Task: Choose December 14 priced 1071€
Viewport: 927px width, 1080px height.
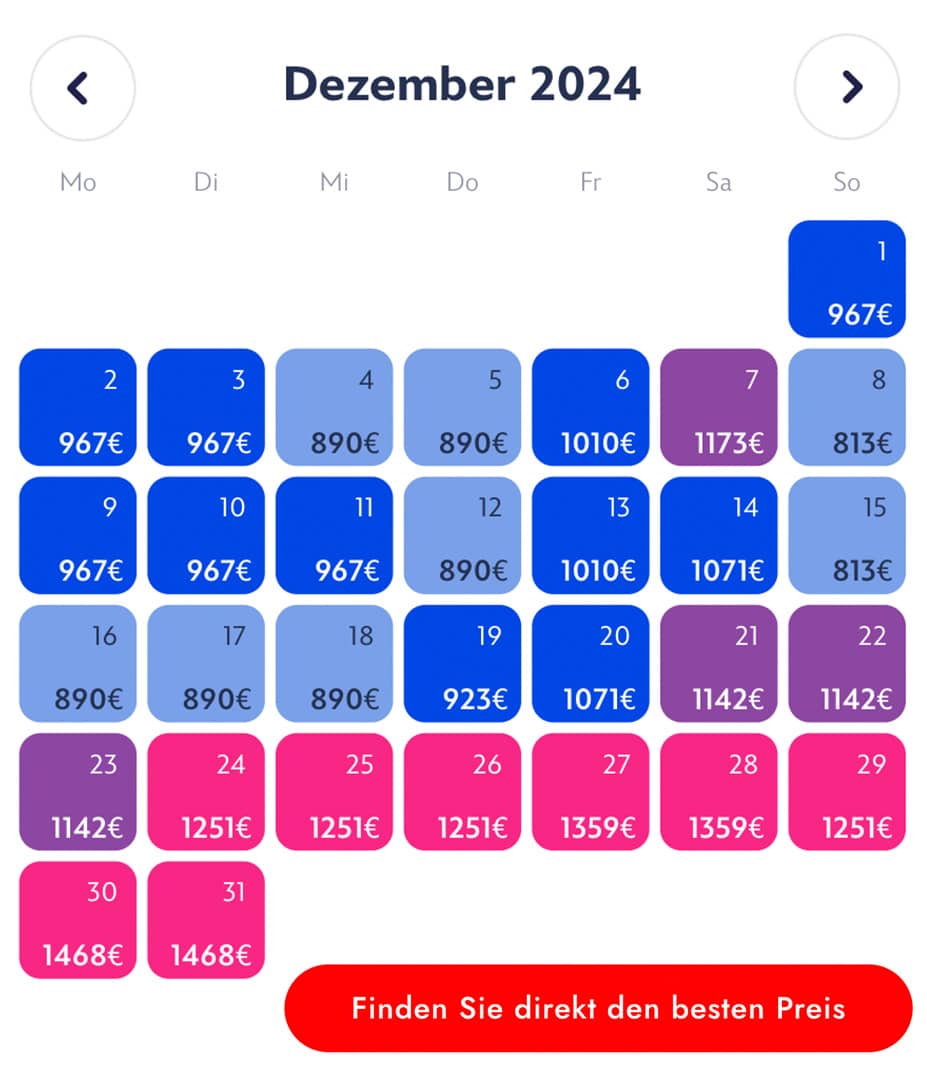Action: click(x=718, y=535)
